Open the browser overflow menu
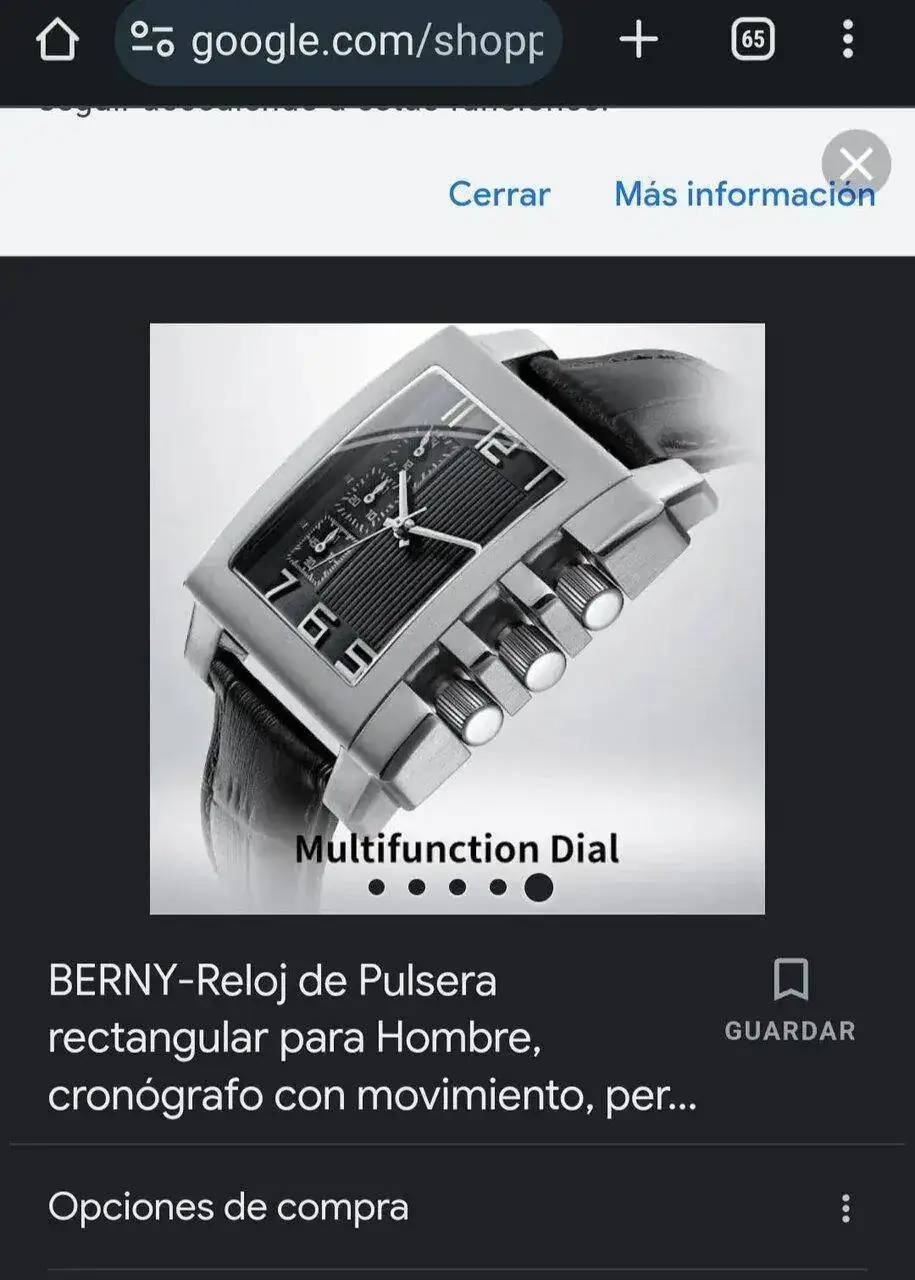915x1280 pixels. click(847, 41)
